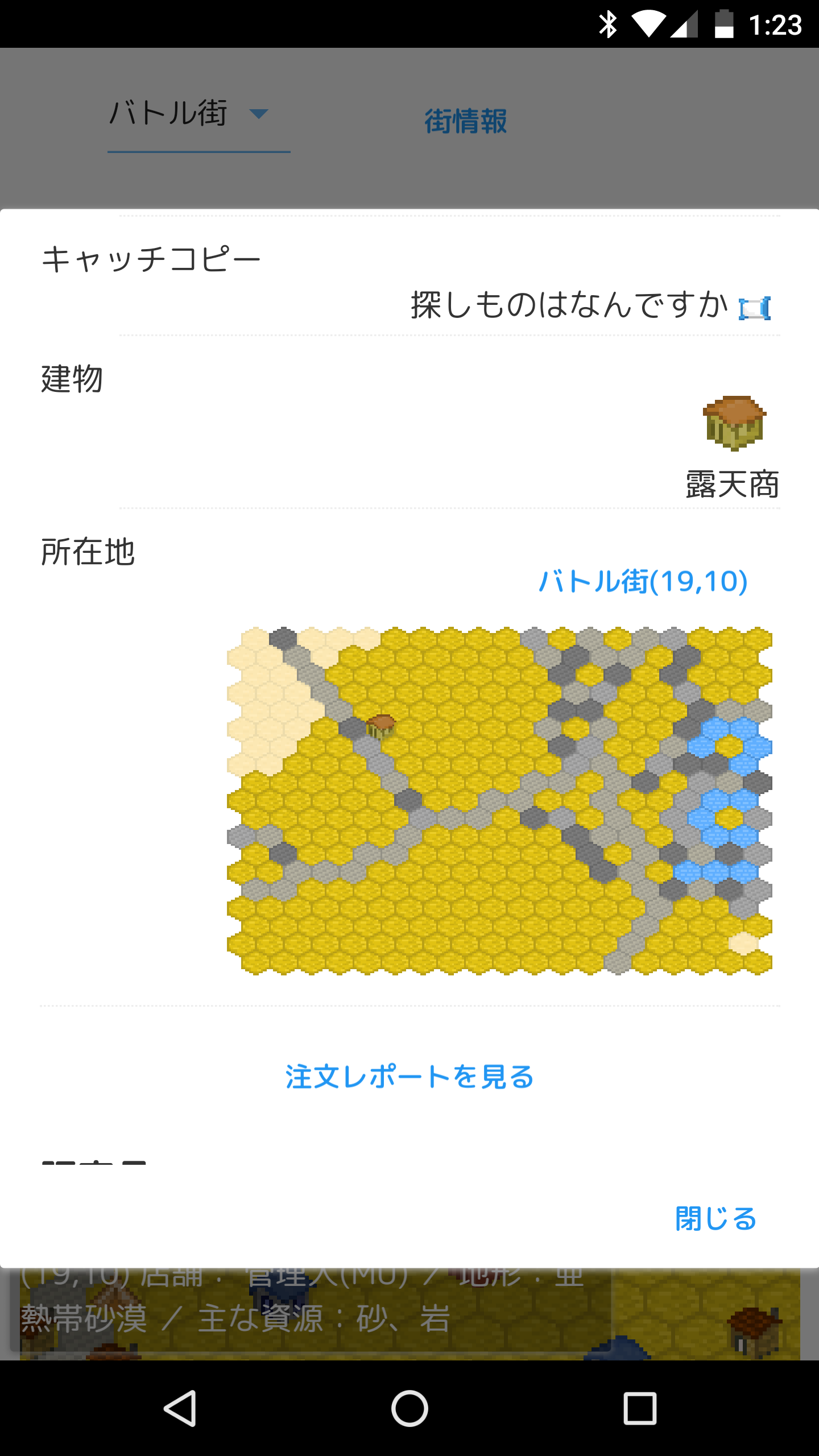
Task: Go back with the system back button
Action: point(180,1408)
